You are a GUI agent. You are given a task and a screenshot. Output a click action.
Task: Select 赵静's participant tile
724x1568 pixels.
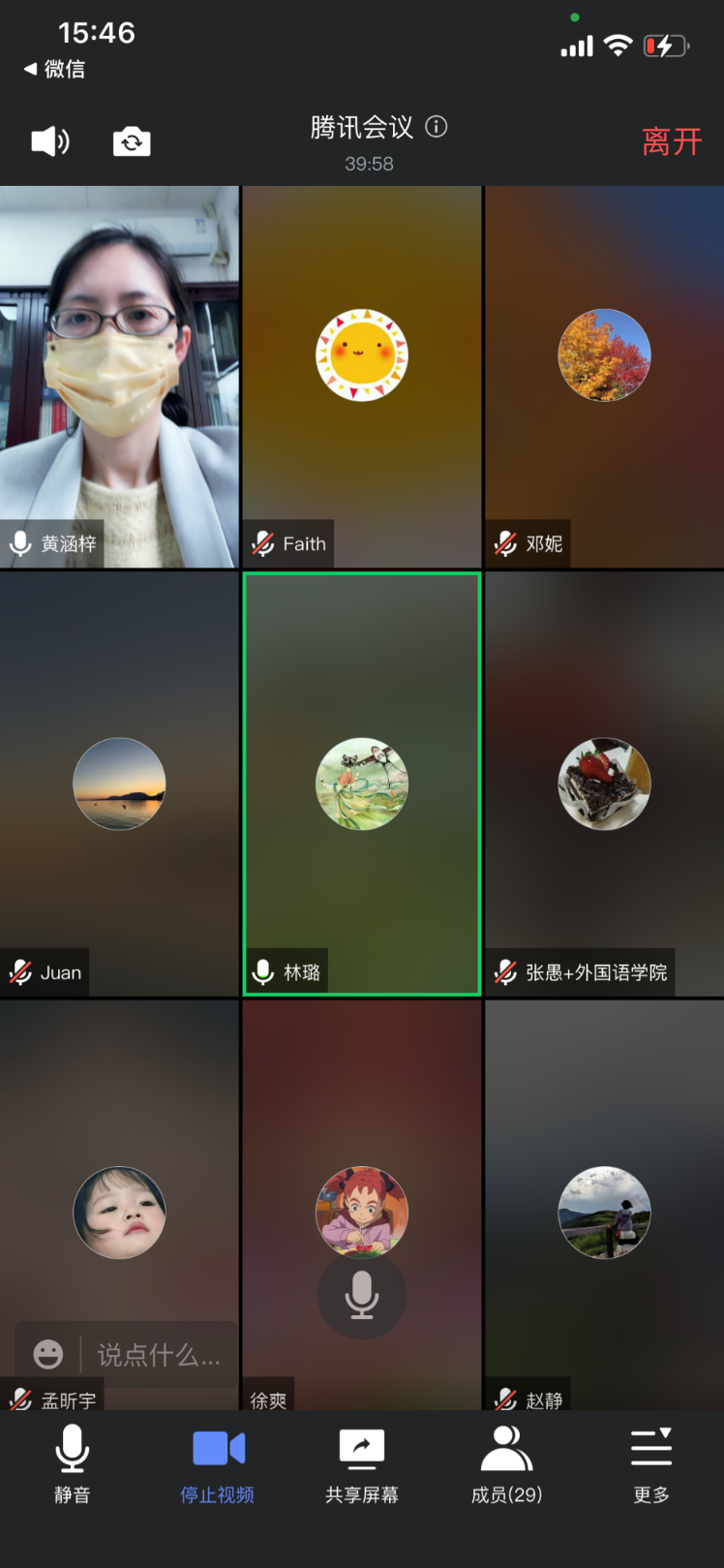point(604,1212)
